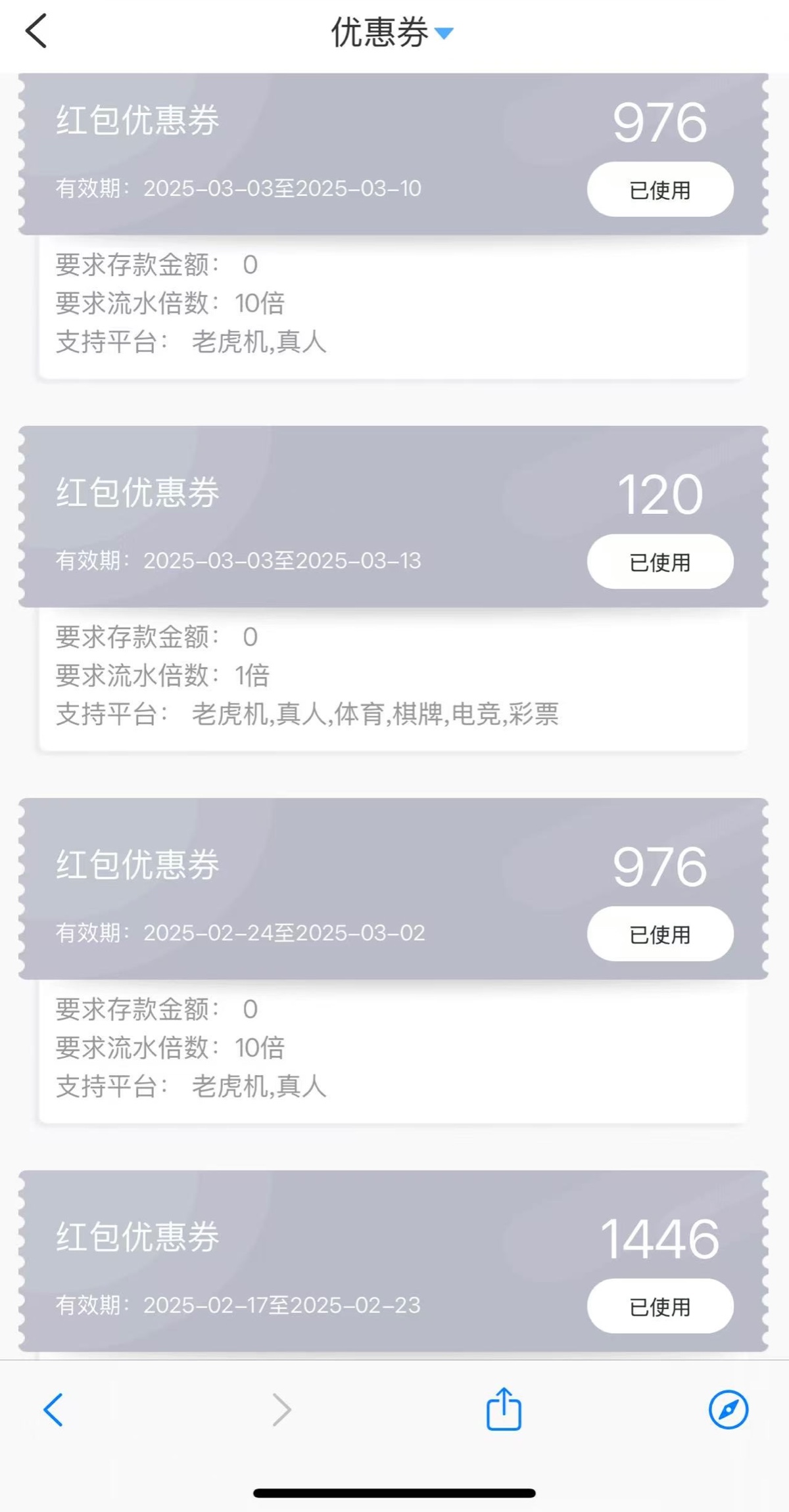The height and width of the screenshot is (1512, 789).
Task: Open in browser with the compass icon
Action: (729, 1409)
